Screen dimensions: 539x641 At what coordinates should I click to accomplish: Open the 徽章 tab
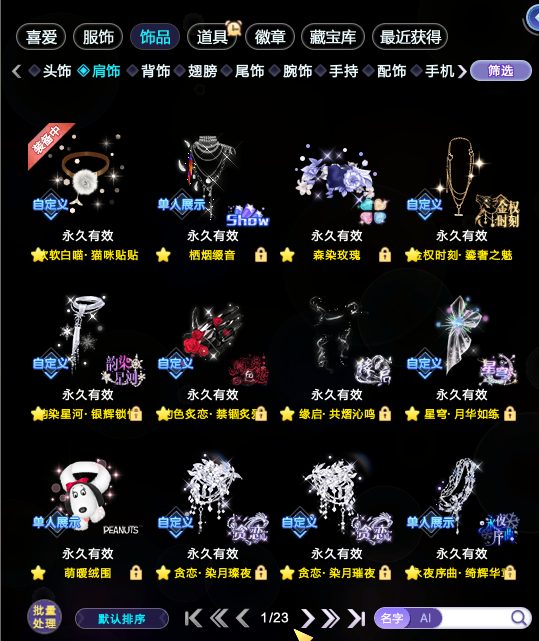click(270, 37)
